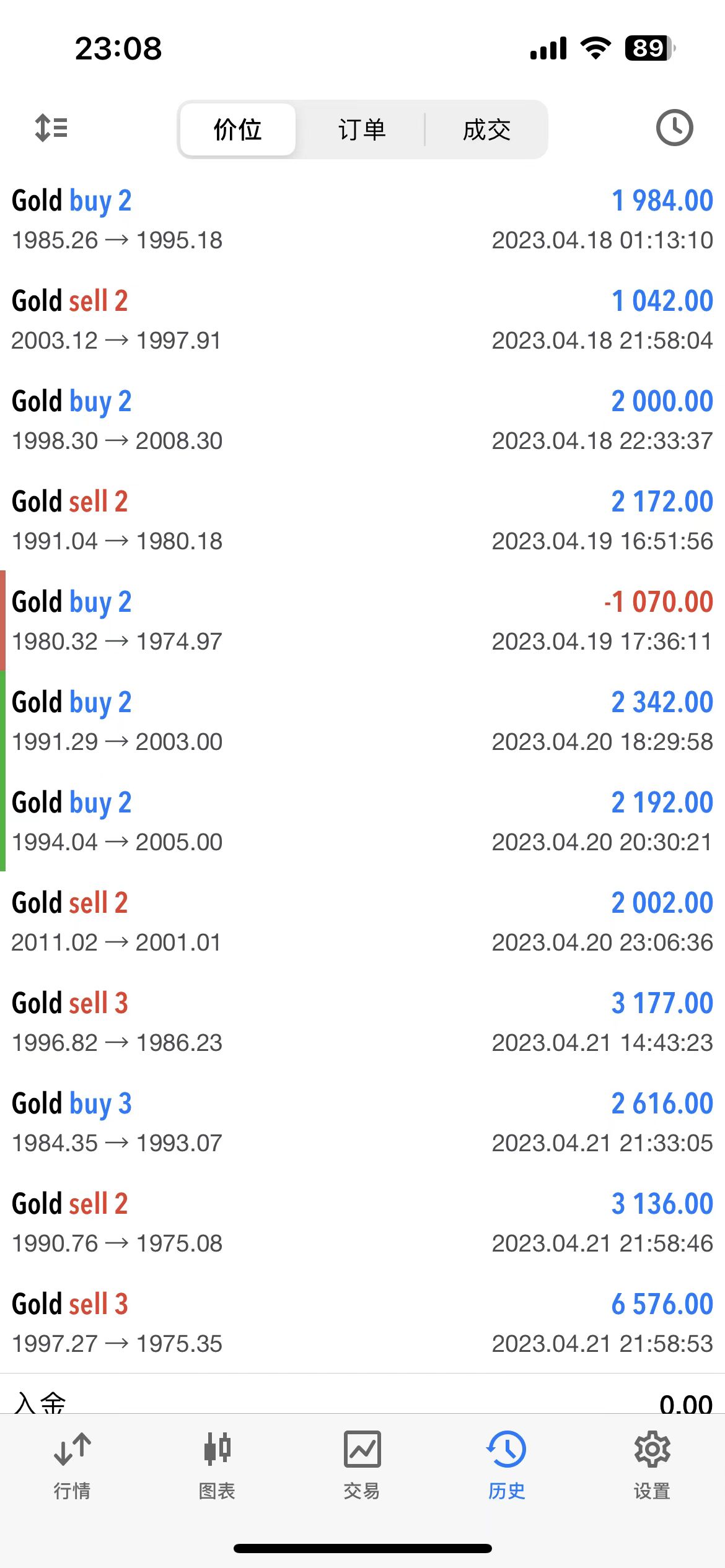Expand the Gold buy trade with 1 984.00 profit

362,219
